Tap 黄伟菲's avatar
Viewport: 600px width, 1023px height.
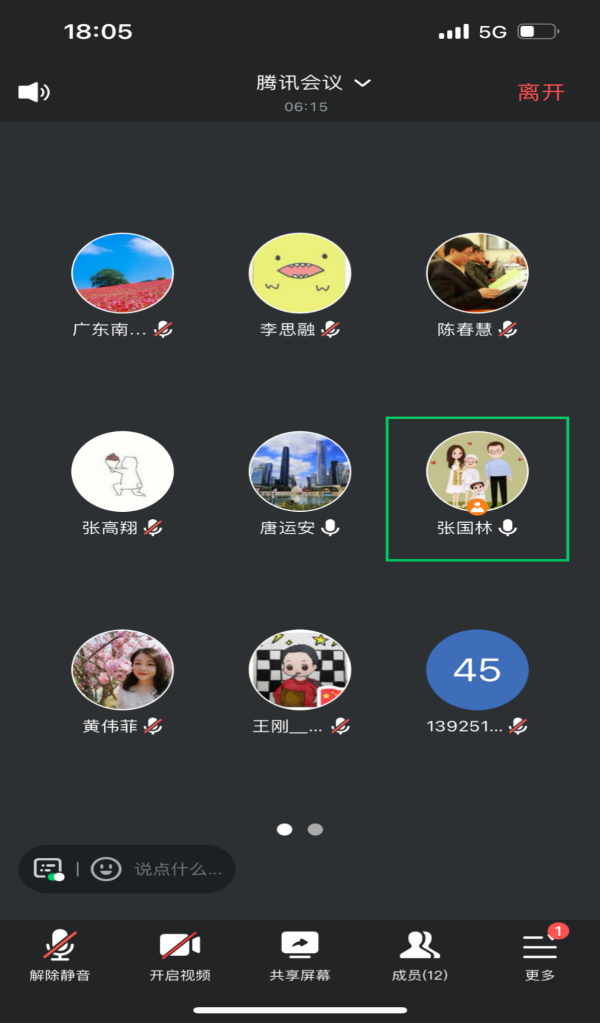coord(122,670)
